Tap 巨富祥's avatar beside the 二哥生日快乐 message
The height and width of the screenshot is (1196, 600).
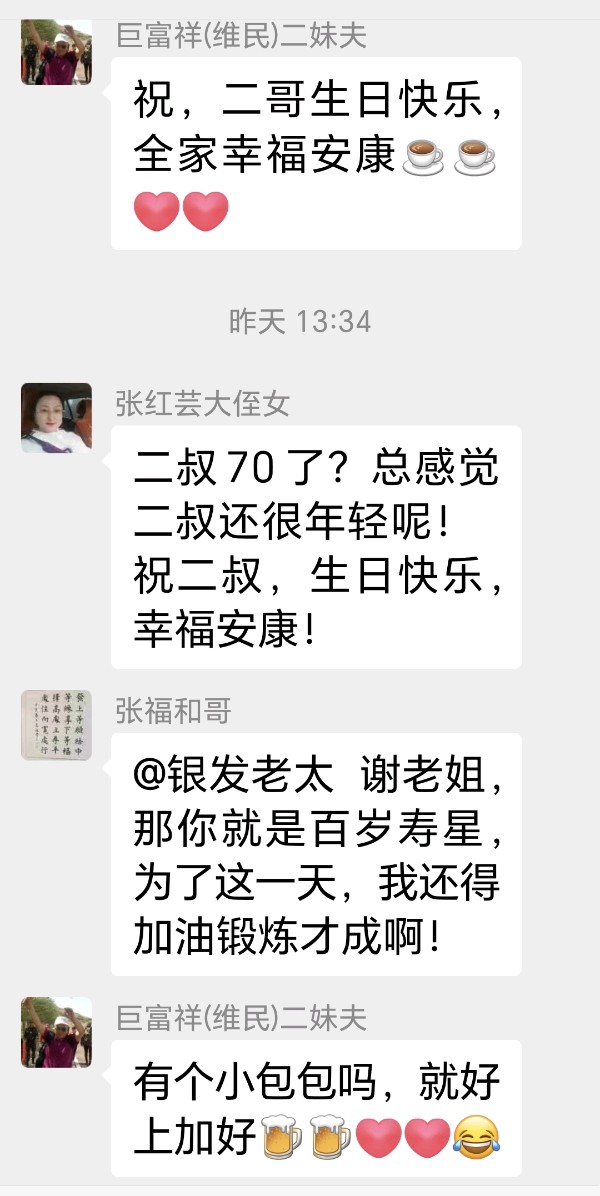pos(56,53)
